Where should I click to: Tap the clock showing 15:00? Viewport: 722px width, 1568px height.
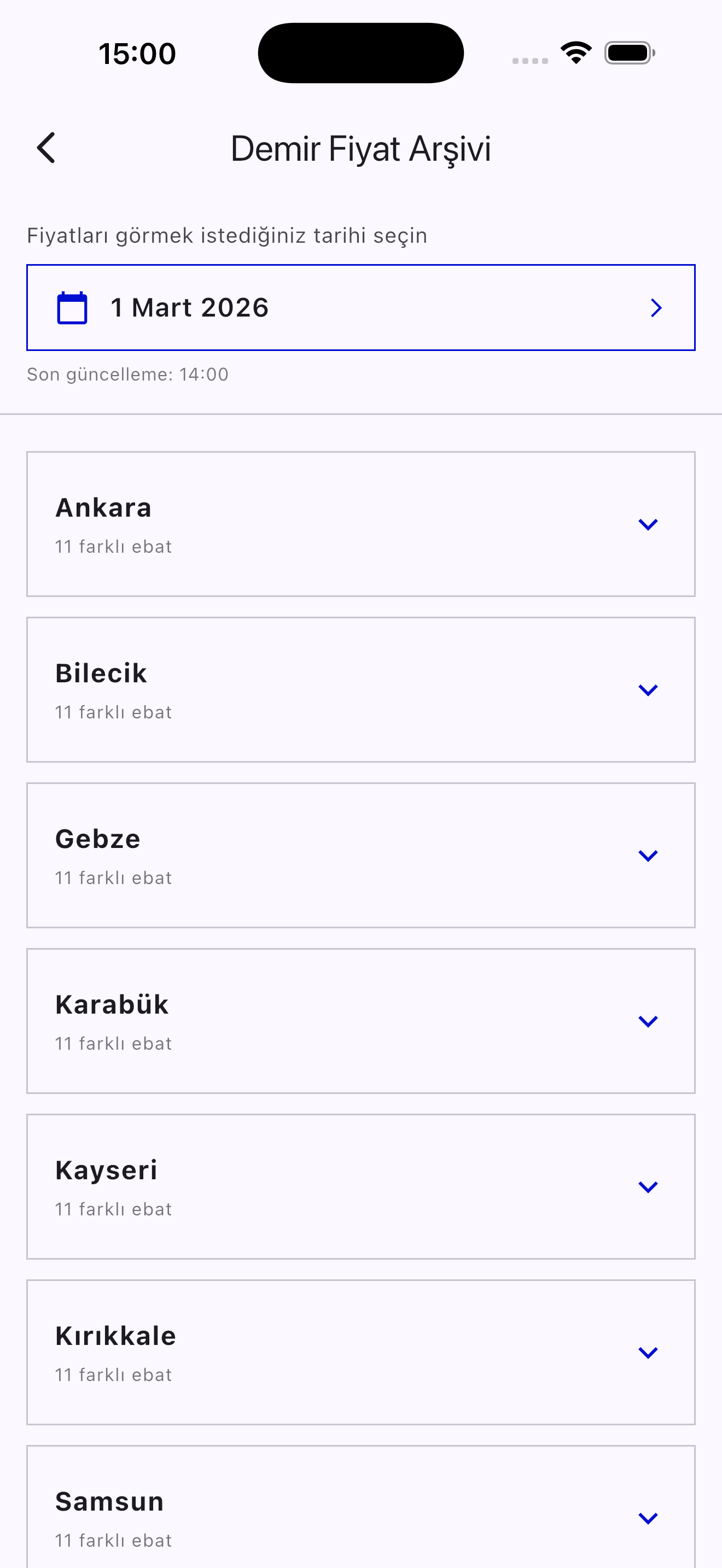[136, 53]
